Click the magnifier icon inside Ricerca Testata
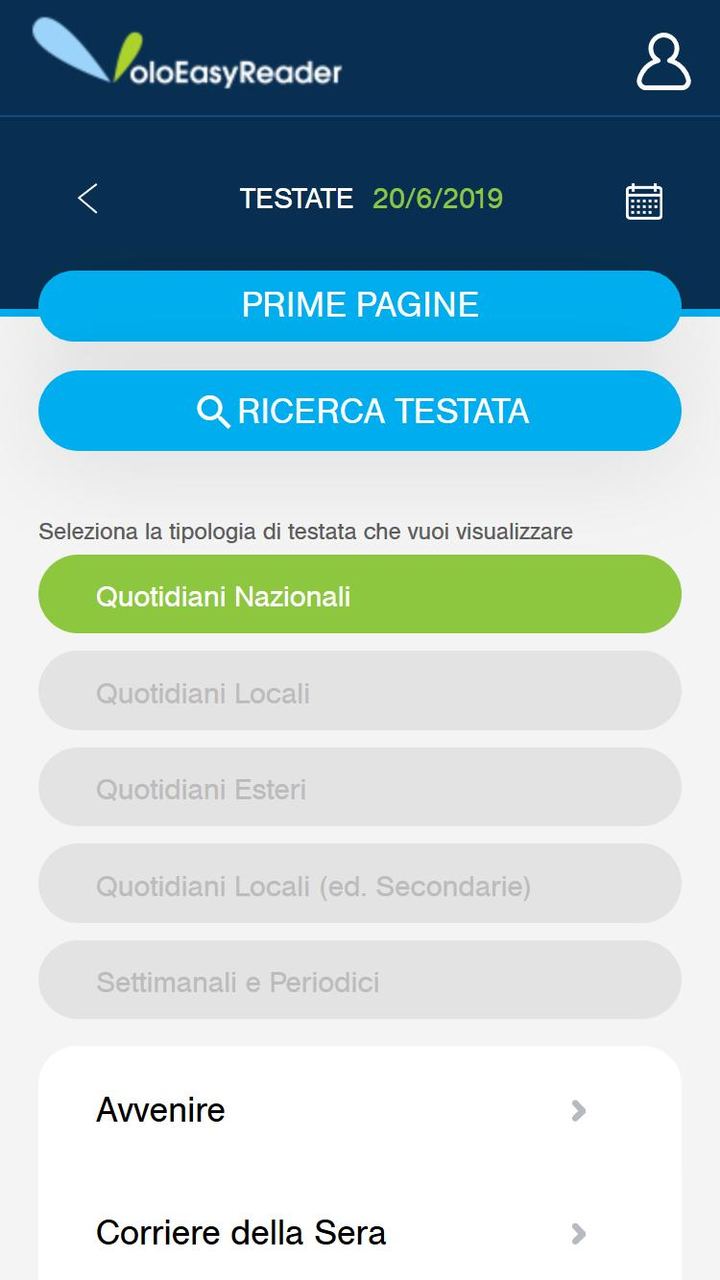This screenshot has height=1280, width=720. pos(212,410)
